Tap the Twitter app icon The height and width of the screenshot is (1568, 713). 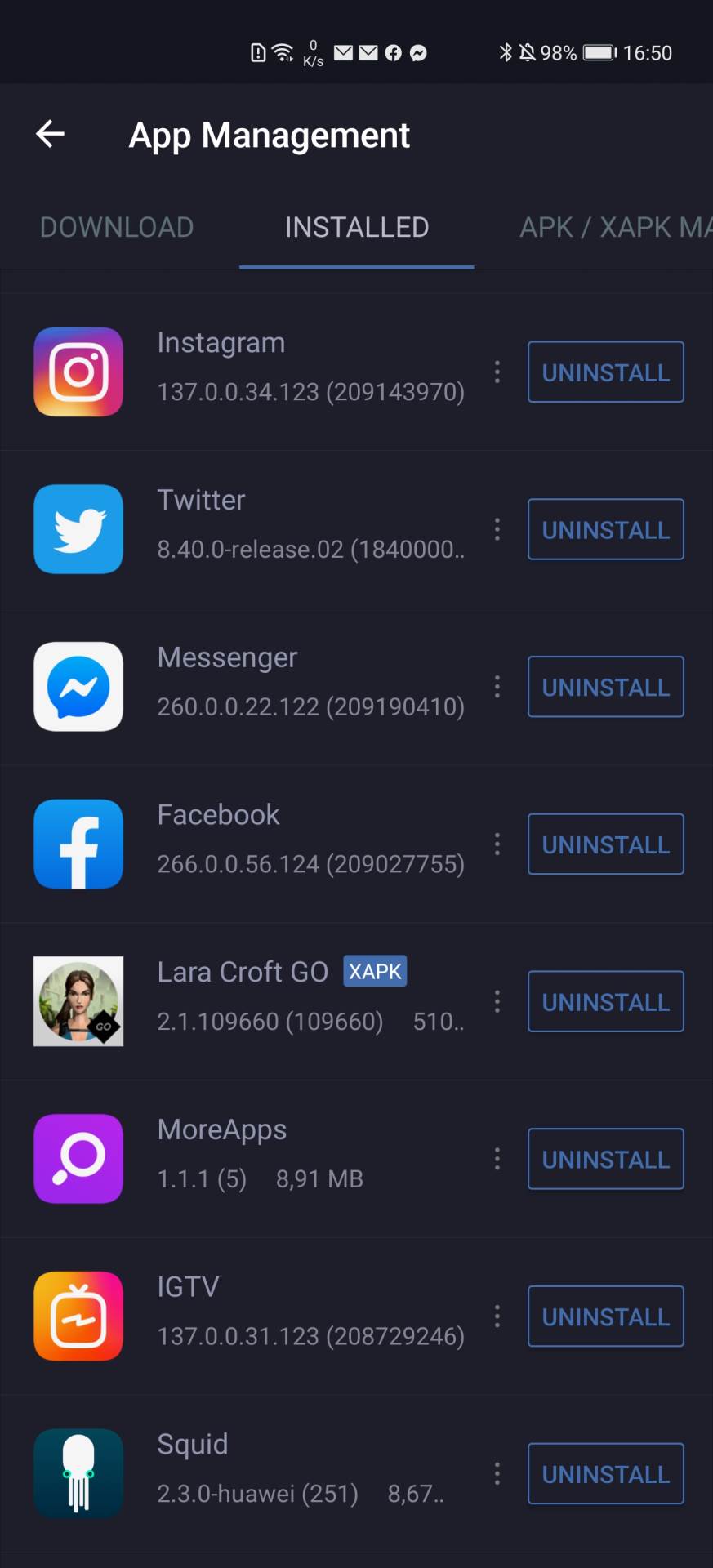tap(78, 529)
